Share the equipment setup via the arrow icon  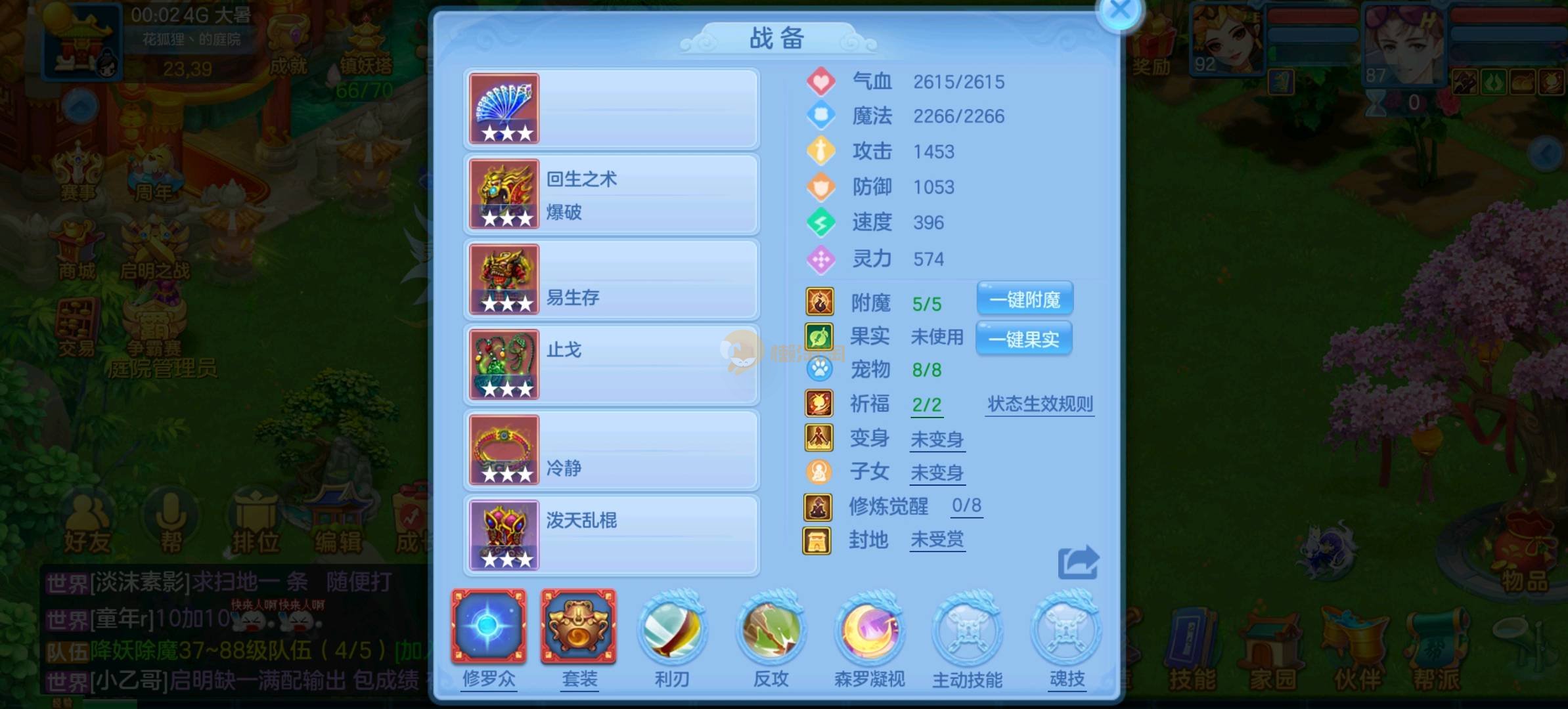(1077, 563)
